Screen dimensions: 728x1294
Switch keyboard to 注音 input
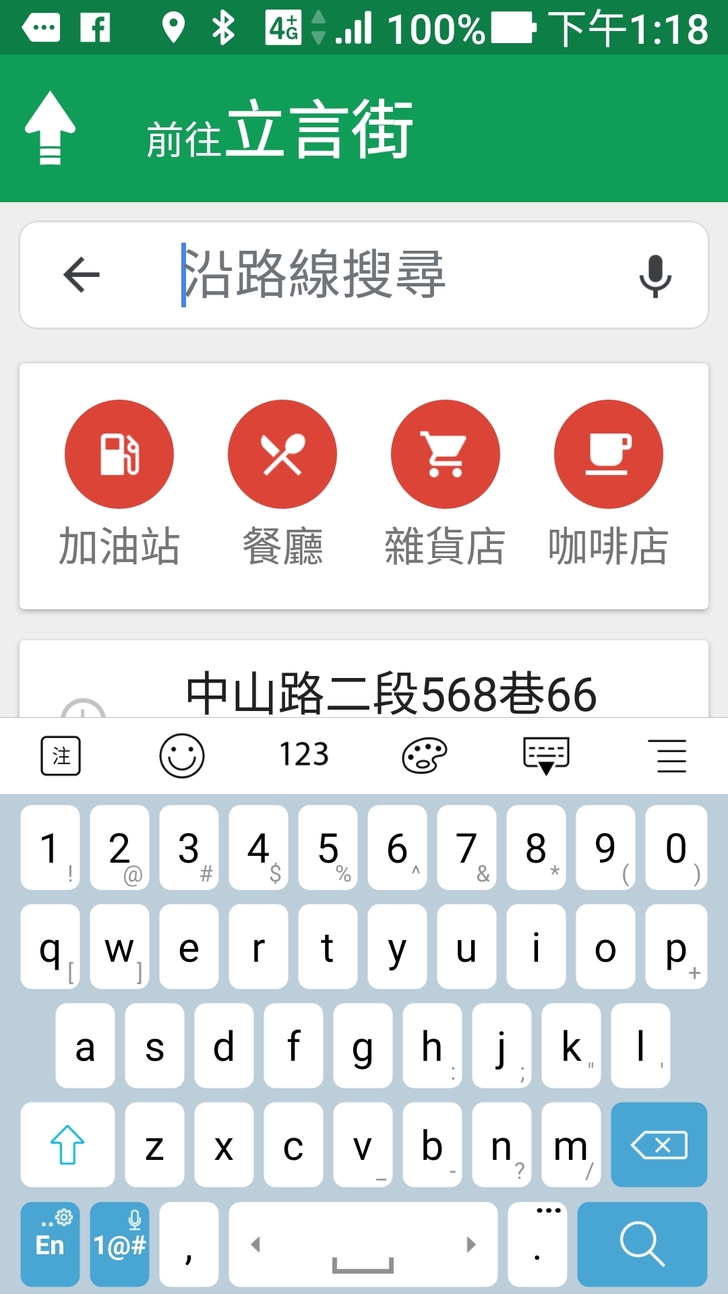pos(60,755)
